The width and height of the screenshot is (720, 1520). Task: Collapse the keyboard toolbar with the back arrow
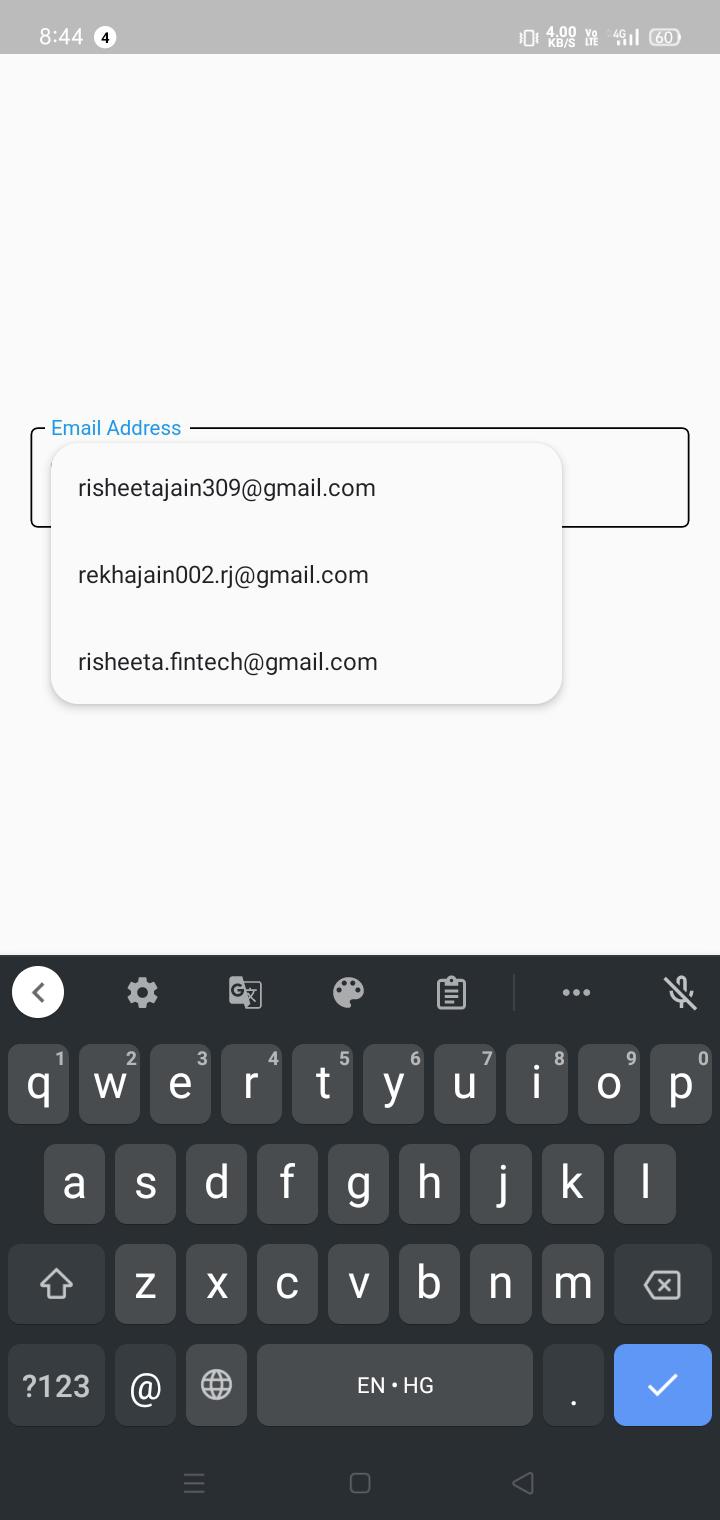point(38,992)
